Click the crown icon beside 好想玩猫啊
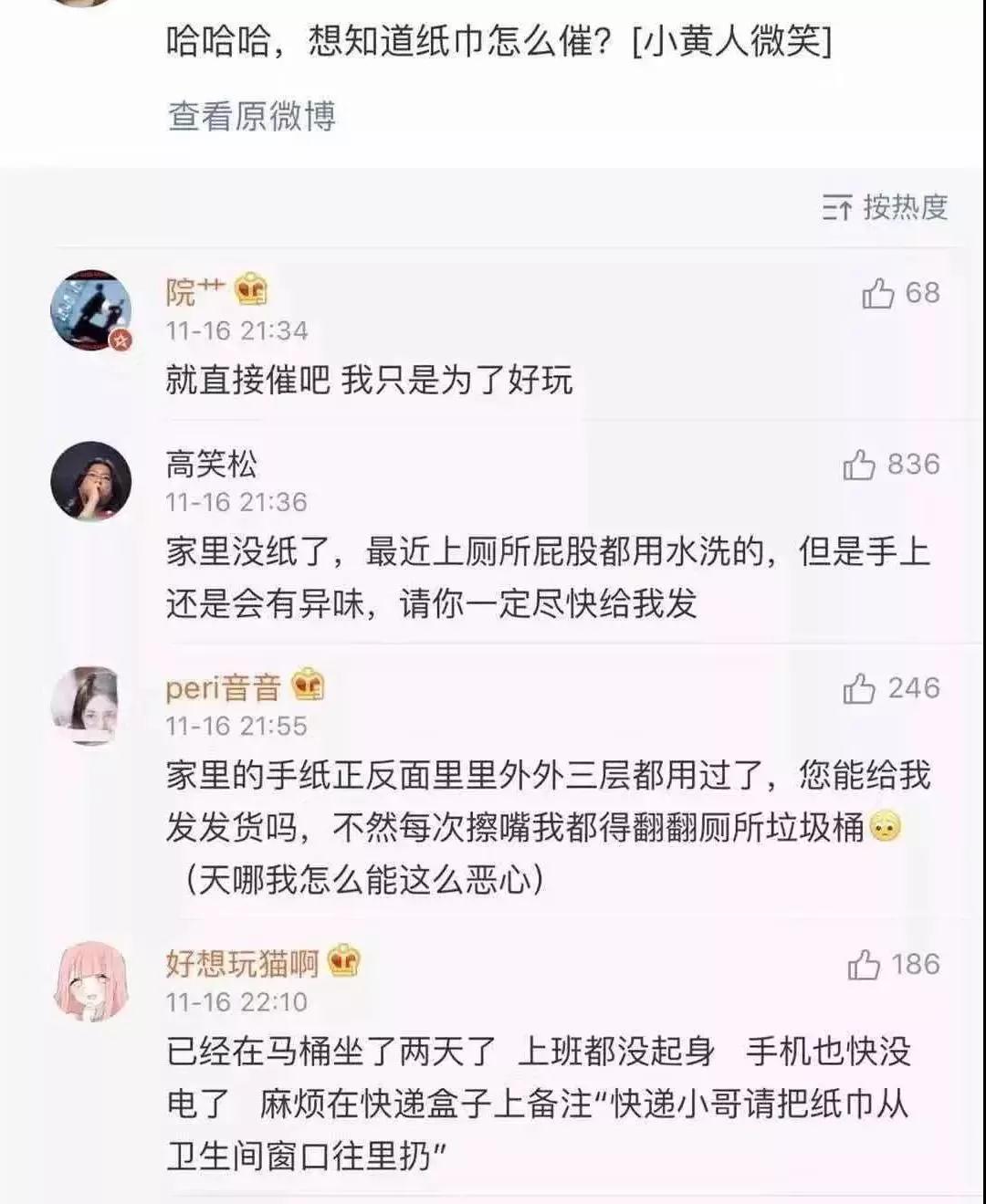This screenshot has height=1204, width=986. click(342, 960)
